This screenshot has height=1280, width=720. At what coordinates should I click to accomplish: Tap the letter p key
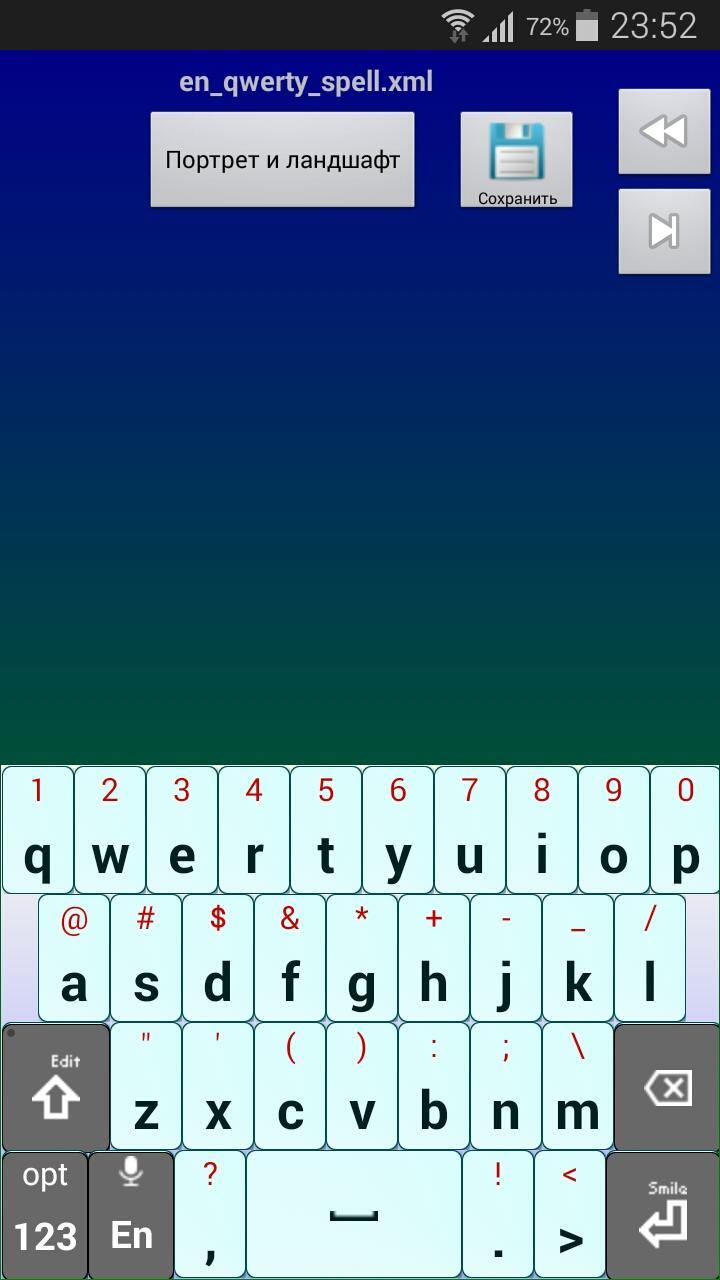[685, 830]
